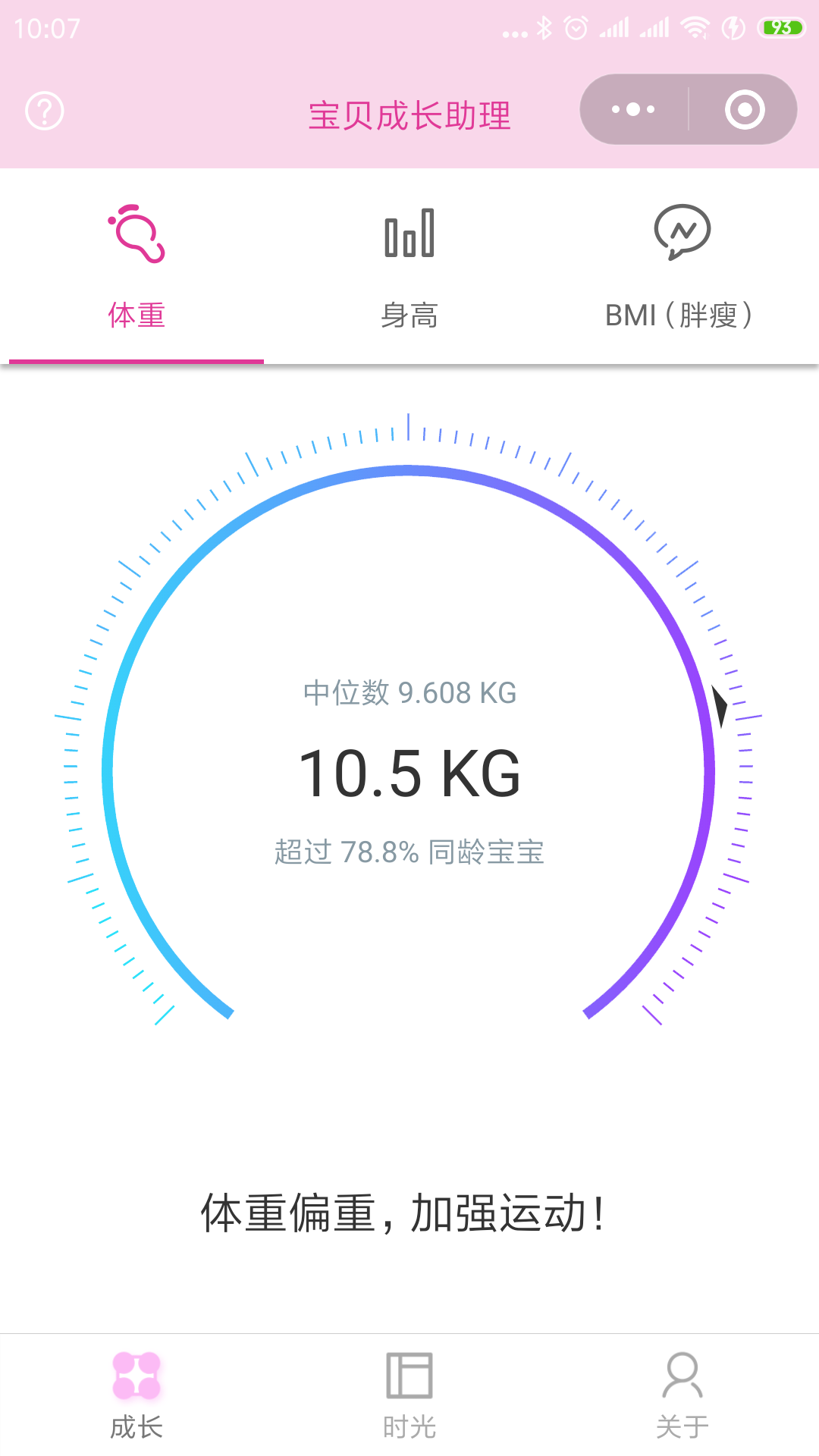The width and height of the screenshot is (819, 1456).
Task: Close the mini program via circle button
Action: tap(744, 109)
